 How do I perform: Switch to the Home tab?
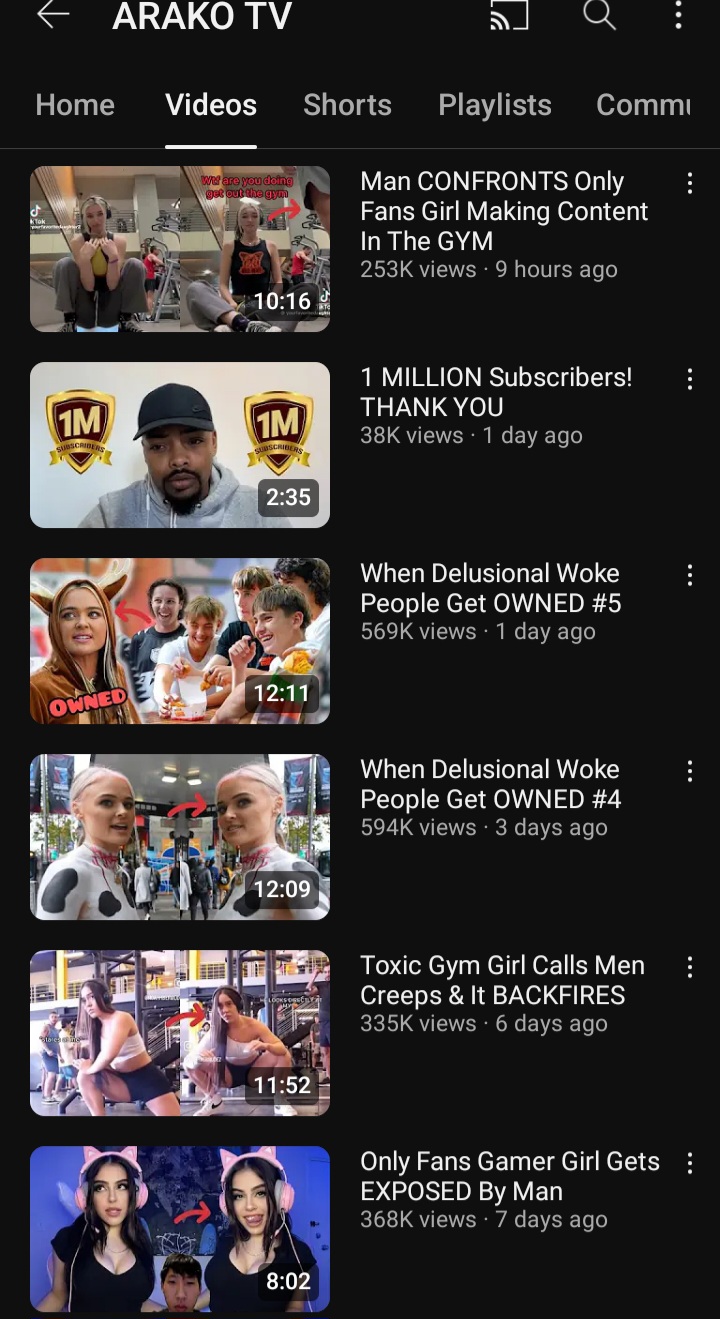point(75,105)
